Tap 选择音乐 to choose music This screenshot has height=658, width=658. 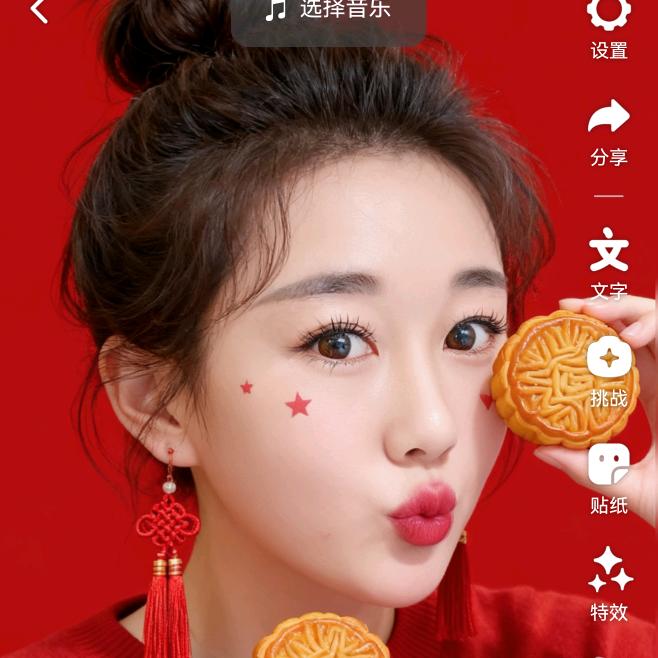point(328,12)
